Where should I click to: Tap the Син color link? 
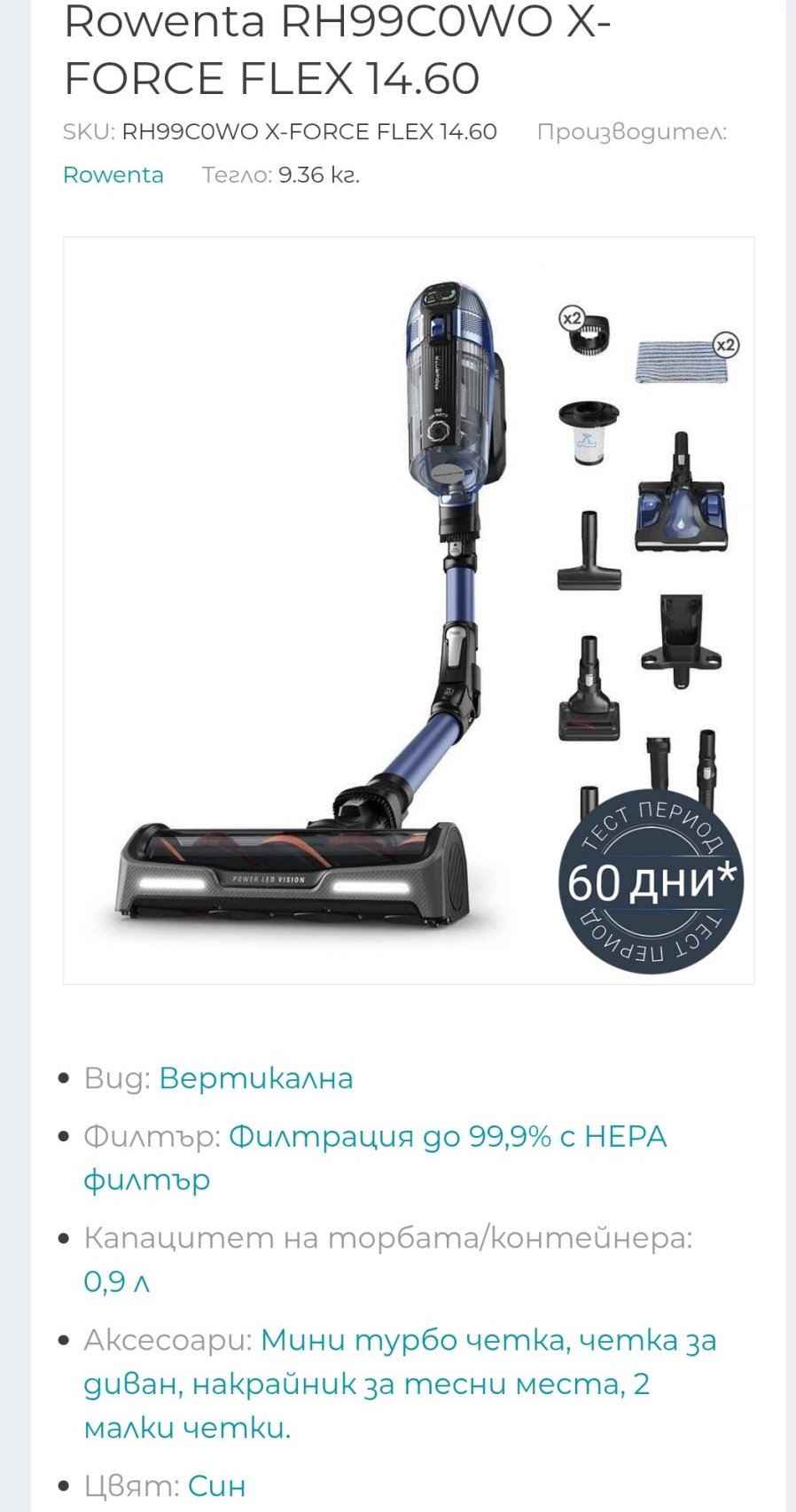point(216,1485)
